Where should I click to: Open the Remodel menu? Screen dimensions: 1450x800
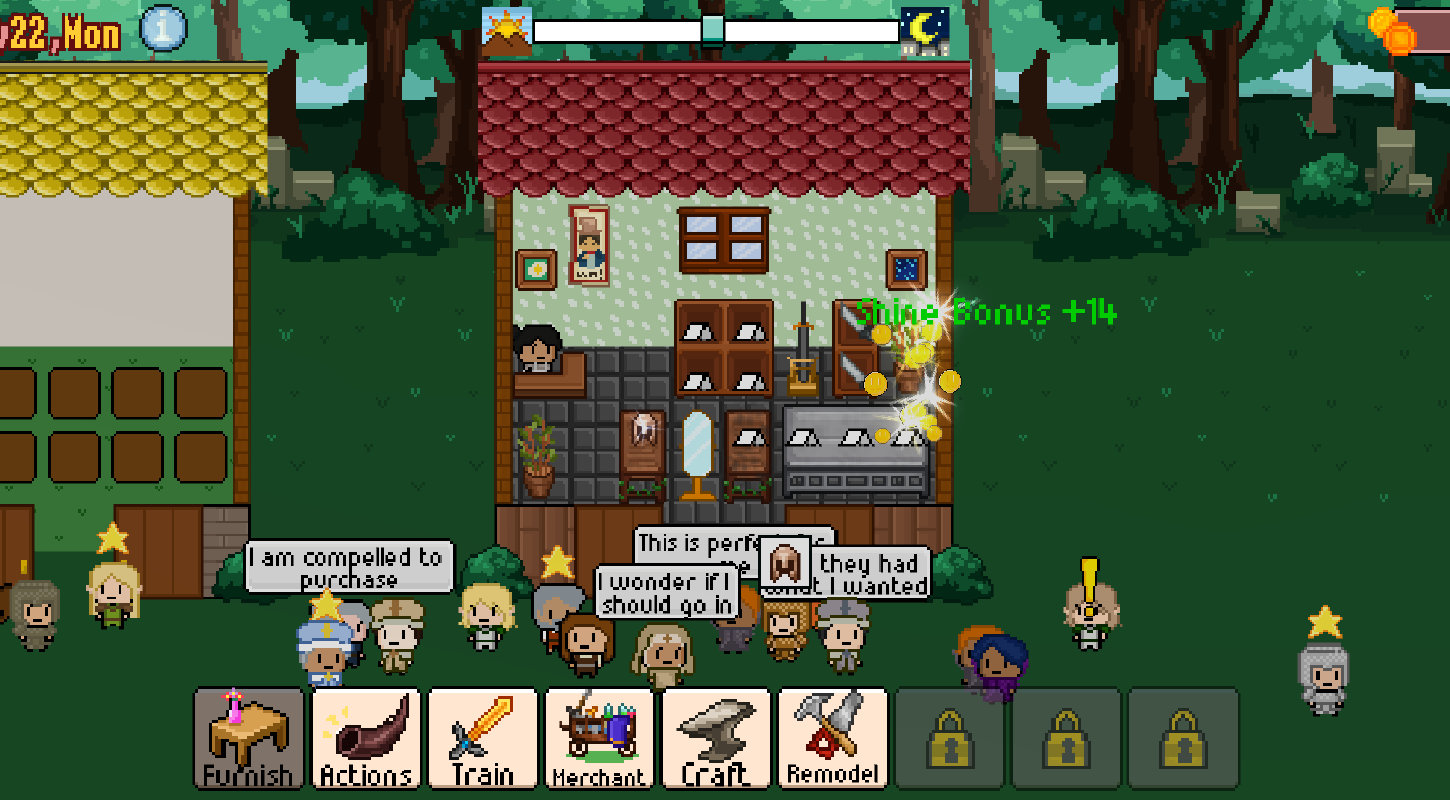pos(833,738)
